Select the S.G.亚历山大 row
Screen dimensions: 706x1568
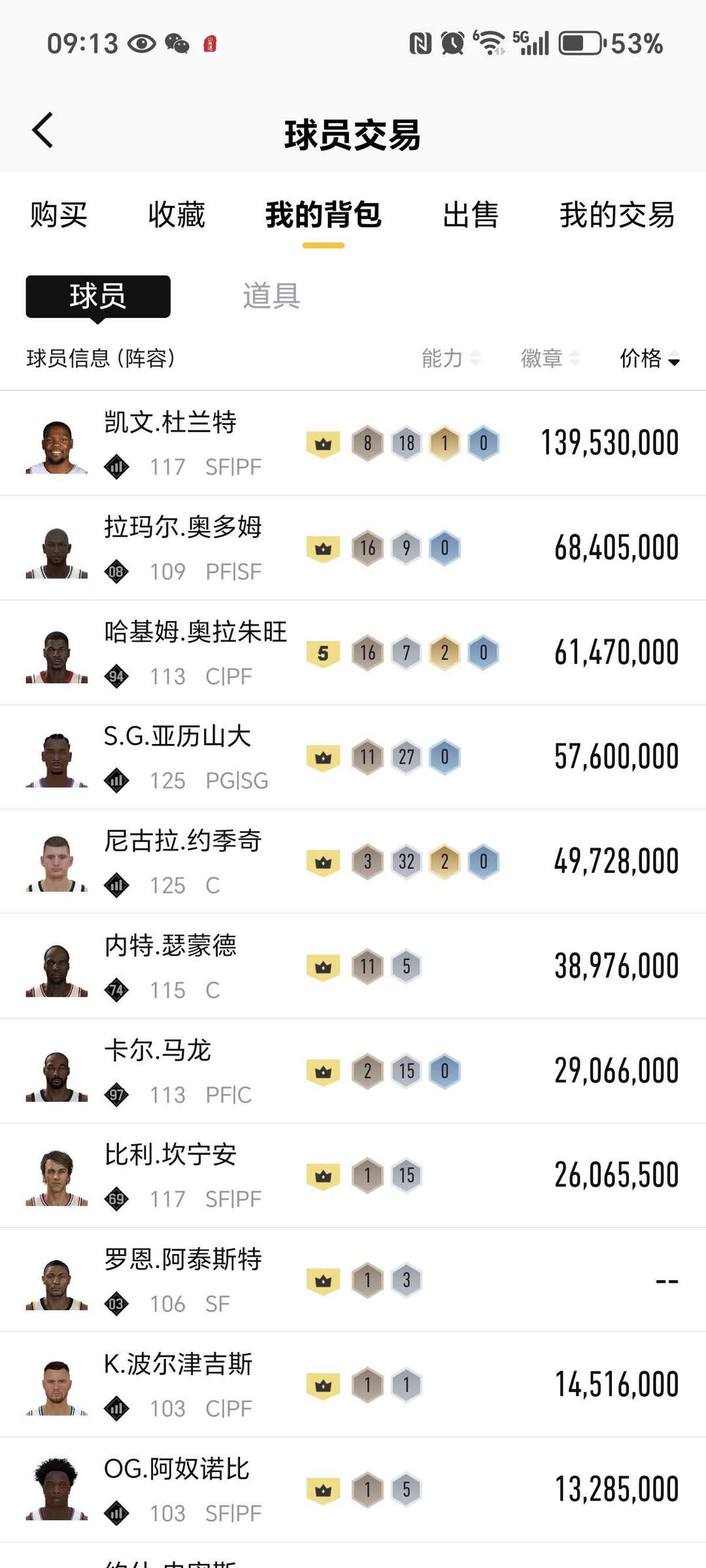[353, 757]
